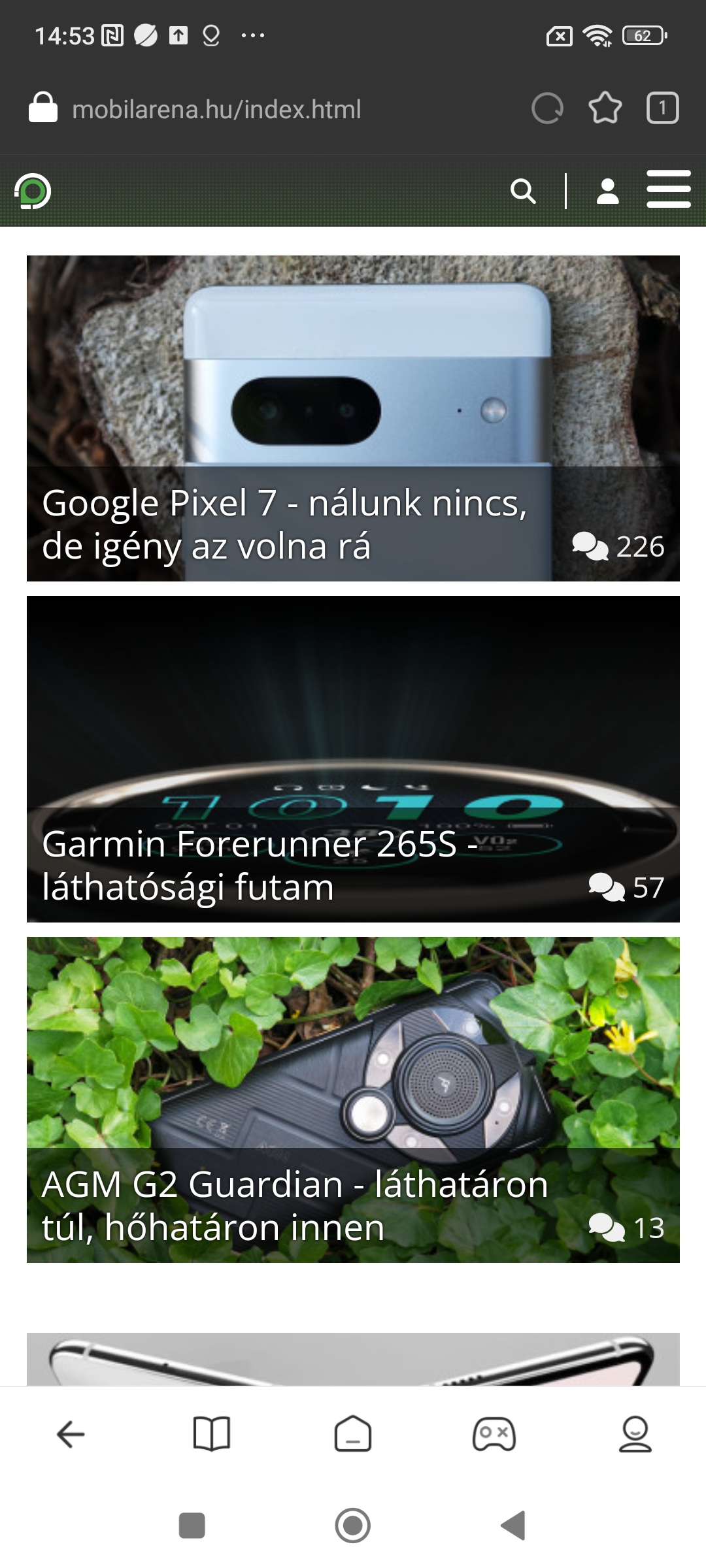Image resolution: width=706 pixels, height=1568 pixels.
Task: Bookmark this page with the star icon
Action: 605,108
